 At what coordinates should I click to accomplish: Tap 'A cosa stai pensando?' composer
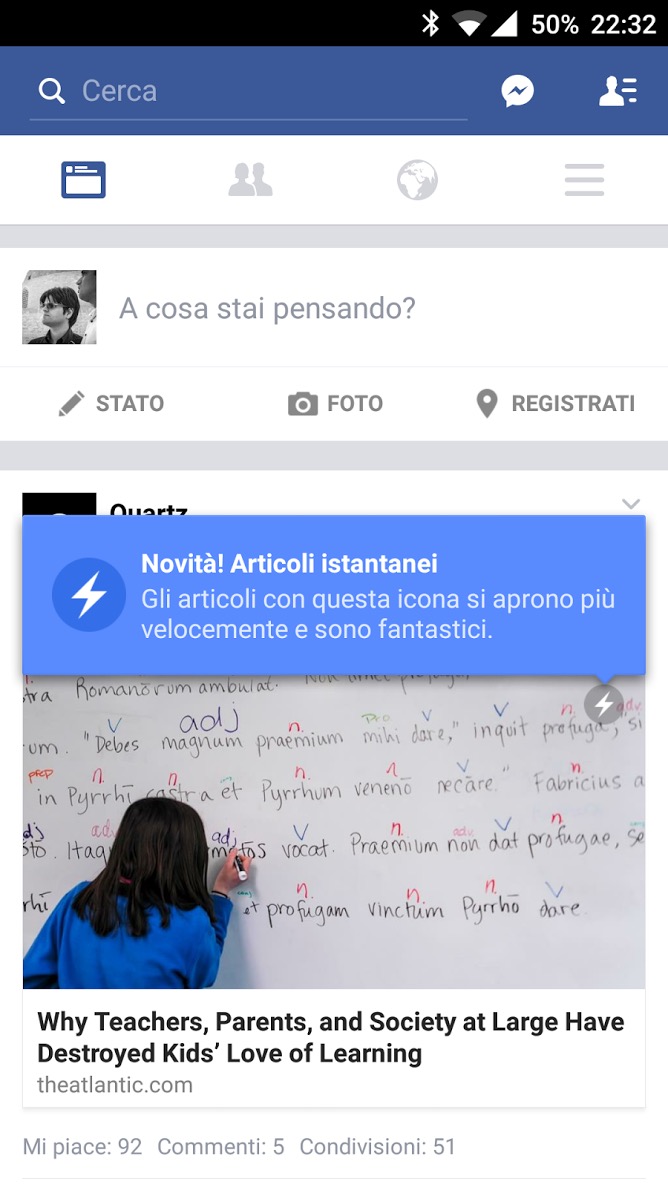(x=267, y=308)
